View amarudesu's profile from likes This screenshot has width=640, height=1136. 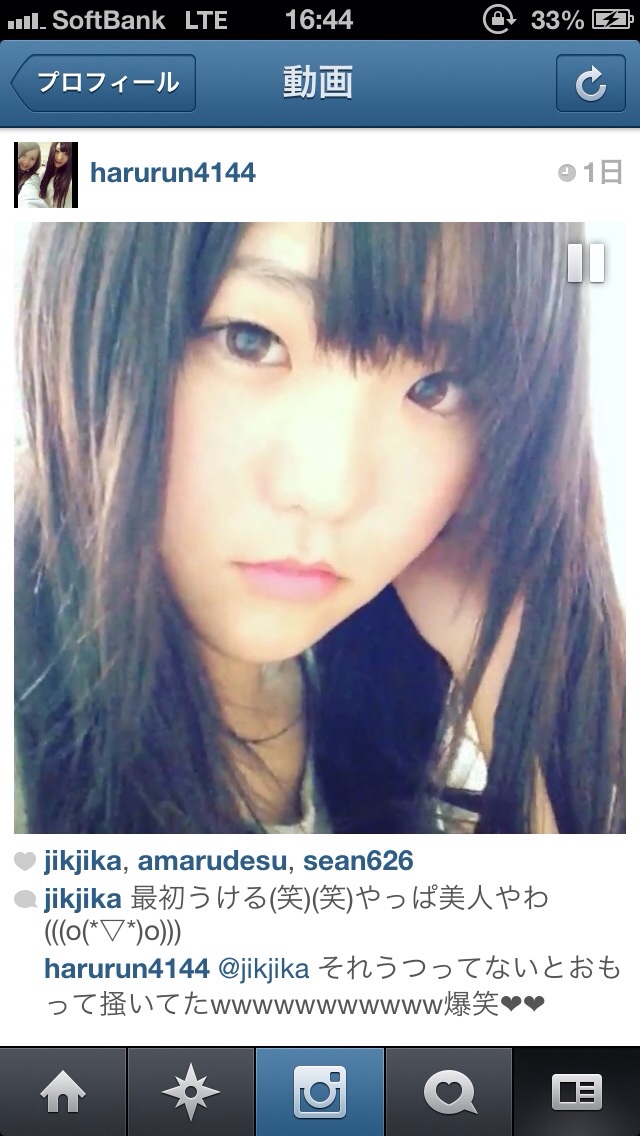[x=212, y=861]
